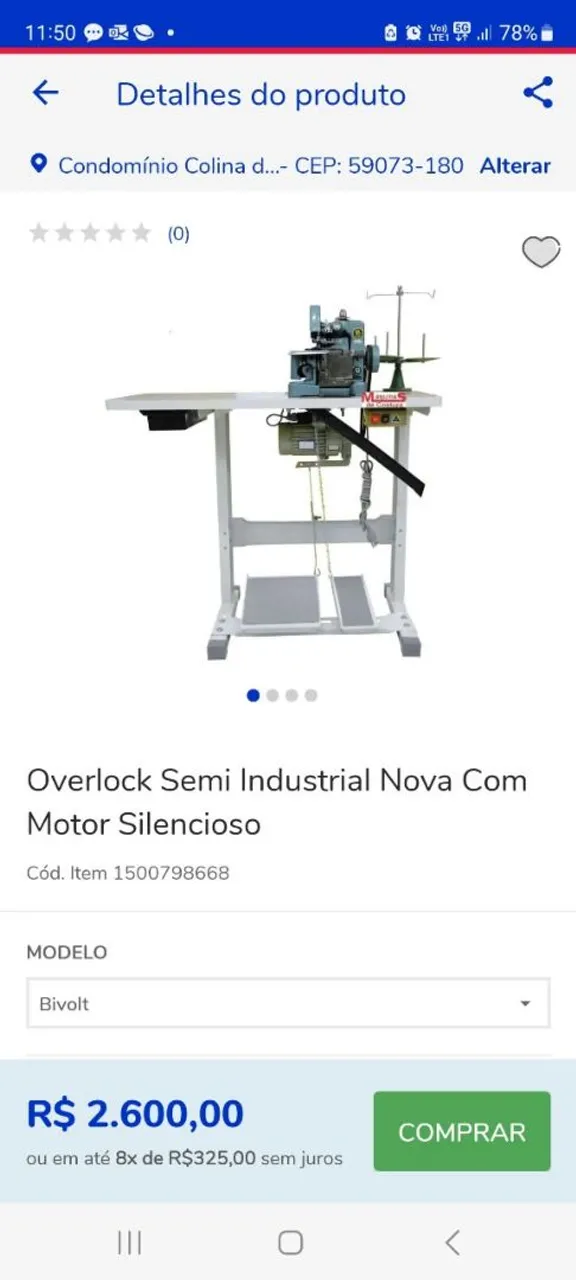The width and height of the screenshot is (576, 1280).
Task: Share this product
Action: [538, 93]
